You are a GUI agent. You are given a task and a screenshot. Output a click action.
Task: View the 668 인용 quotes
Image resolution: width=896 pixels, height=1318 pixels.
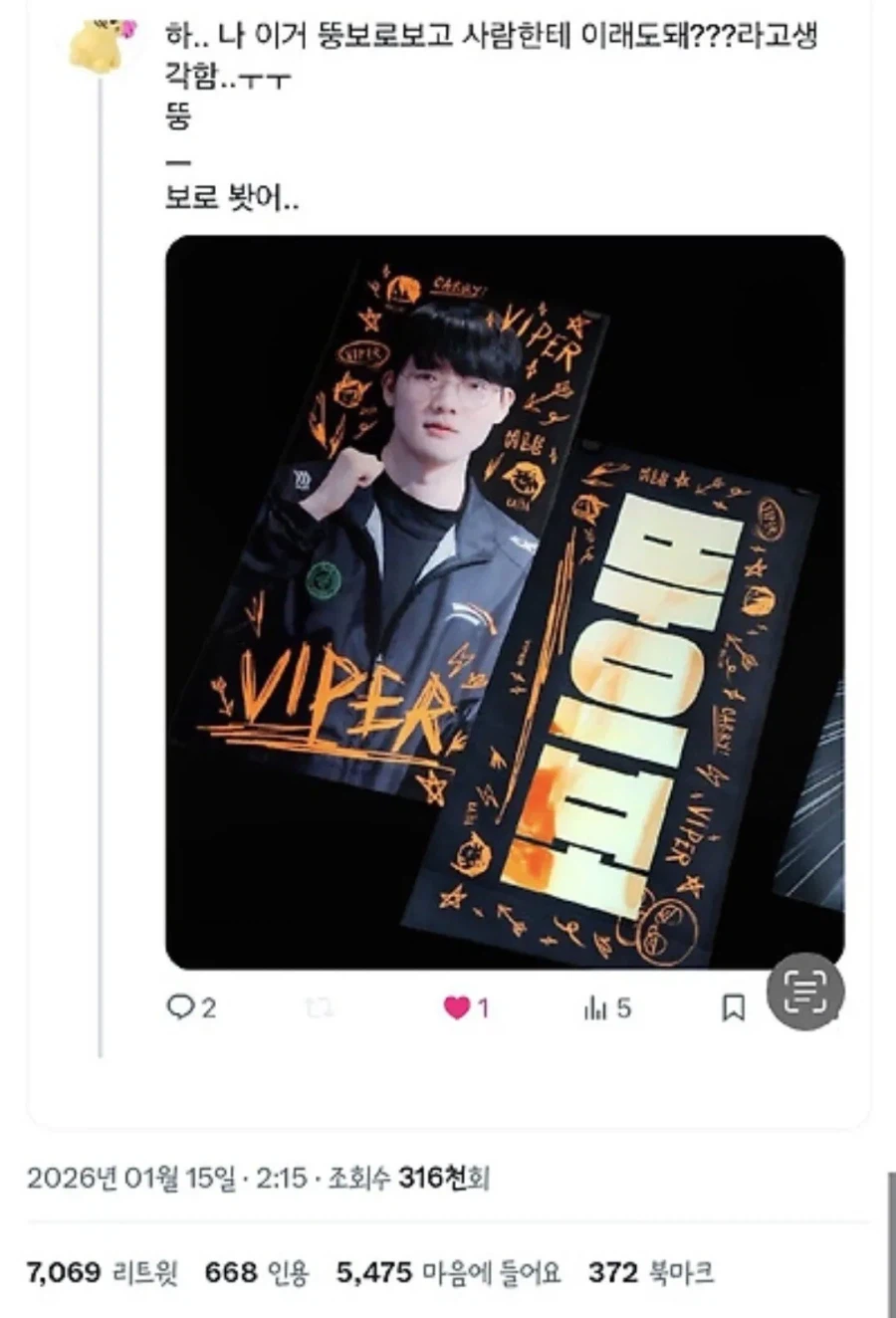257,1272
